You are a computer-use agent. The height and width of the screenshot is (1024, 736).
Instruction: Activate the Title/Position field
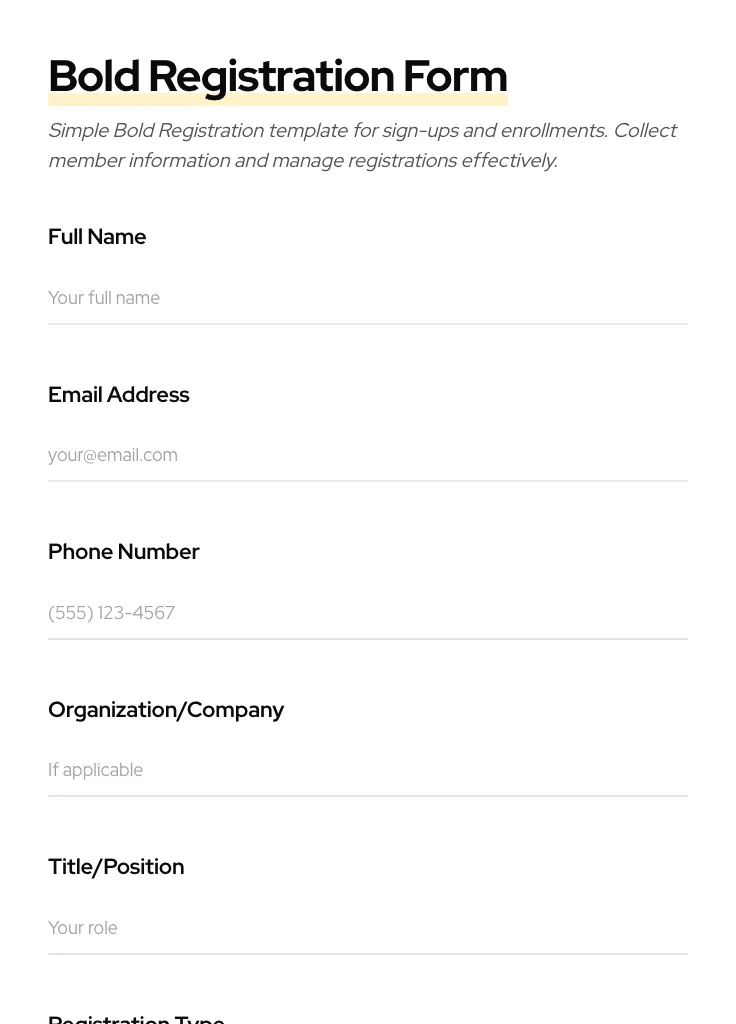coord(367,928)
